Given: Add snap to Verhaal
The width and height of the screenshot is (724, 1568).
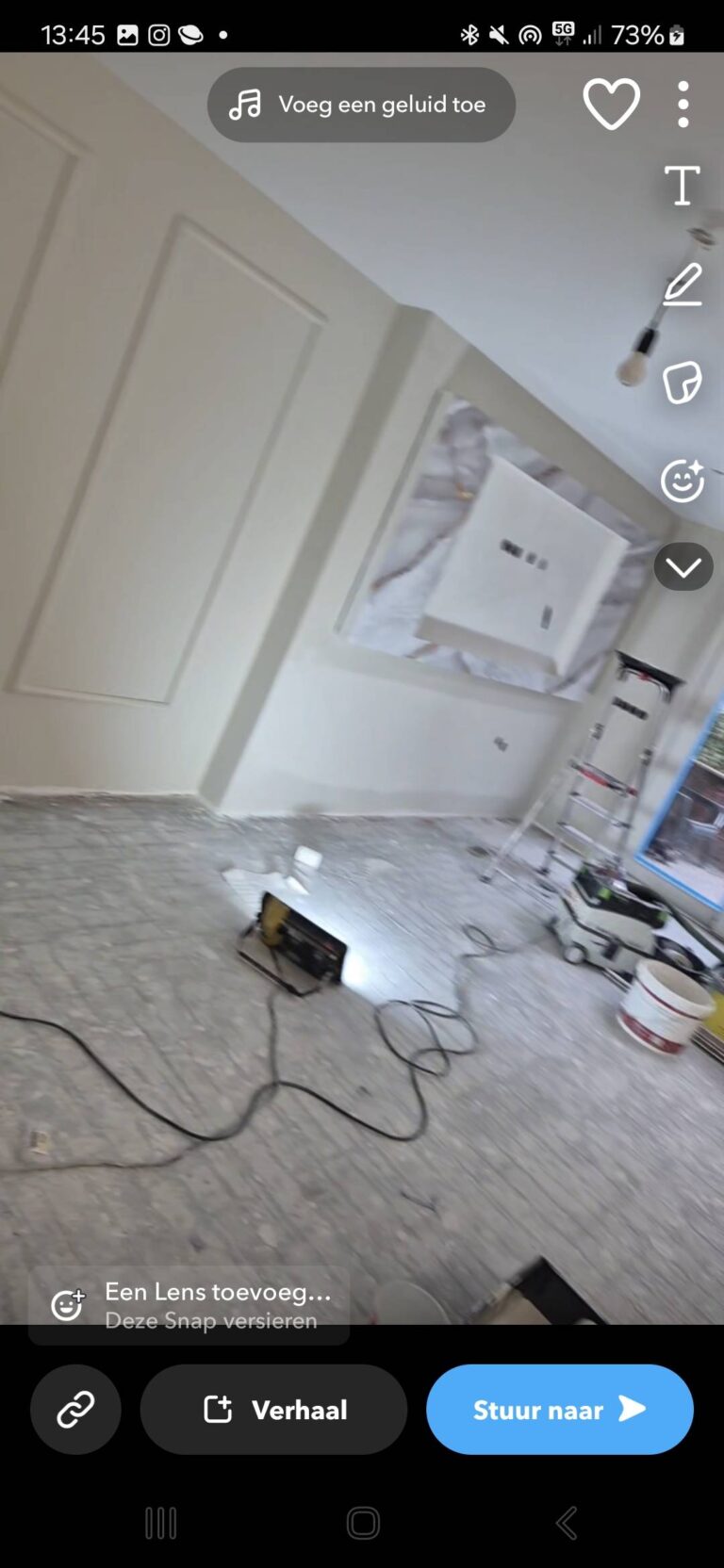Looking at the screenshot, I should coord(273,1410).
